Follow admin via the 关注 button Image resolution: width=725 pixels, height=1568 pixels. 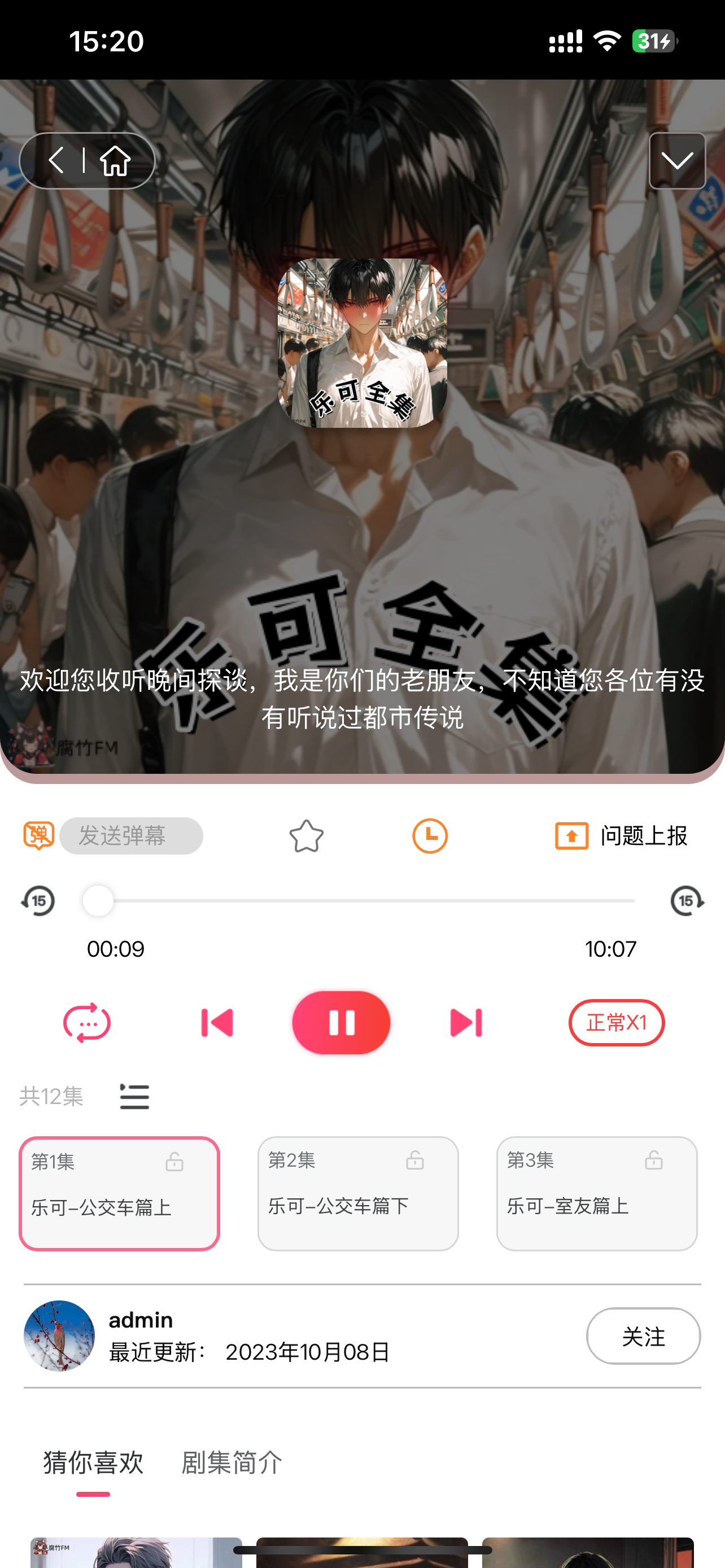pyautogui.click(x=643, y=1336)
